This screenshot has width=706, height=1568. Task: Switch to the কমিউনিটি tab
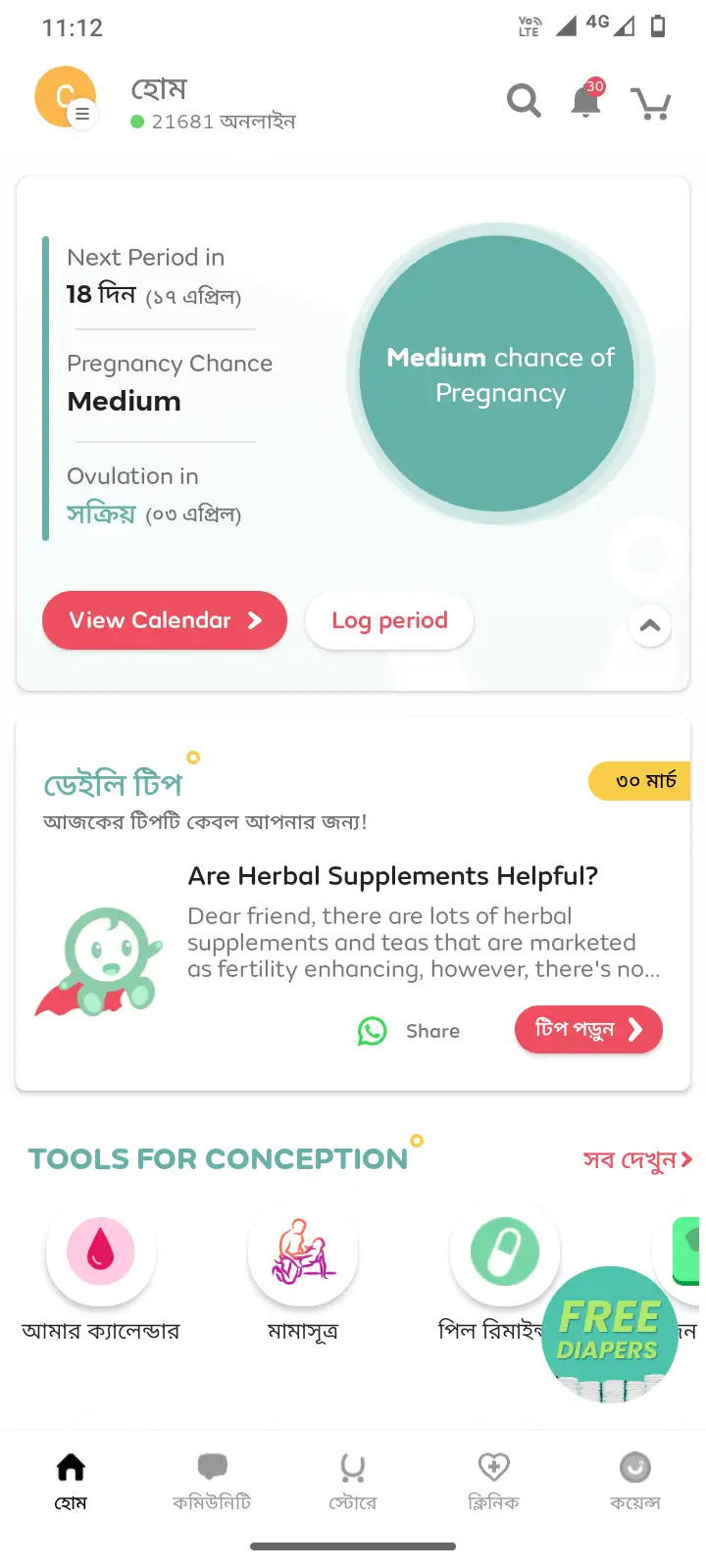click(x=212, y=1479)
